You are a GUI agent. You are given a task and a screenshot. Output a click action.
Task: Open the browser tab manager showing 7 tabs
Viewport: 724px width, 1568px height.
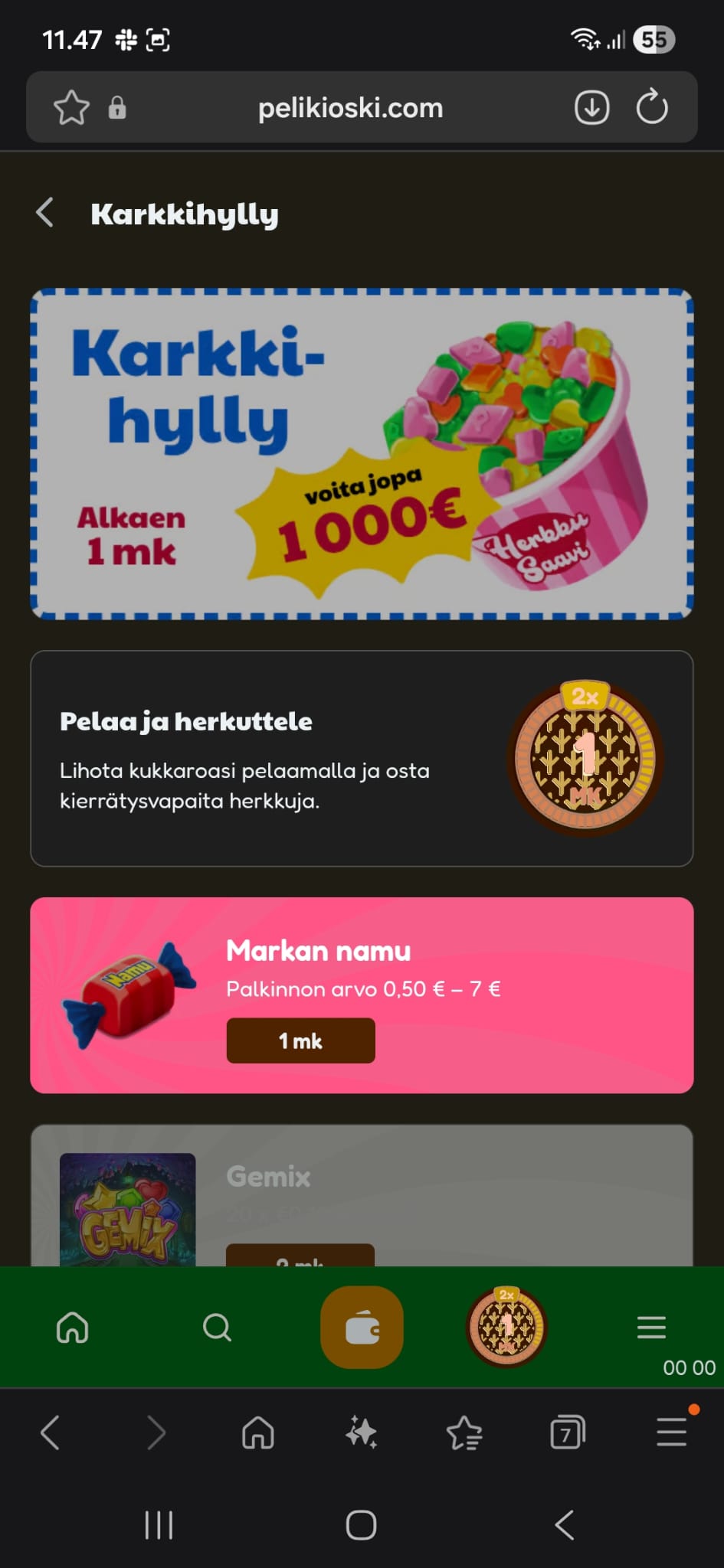point(567,1434)
